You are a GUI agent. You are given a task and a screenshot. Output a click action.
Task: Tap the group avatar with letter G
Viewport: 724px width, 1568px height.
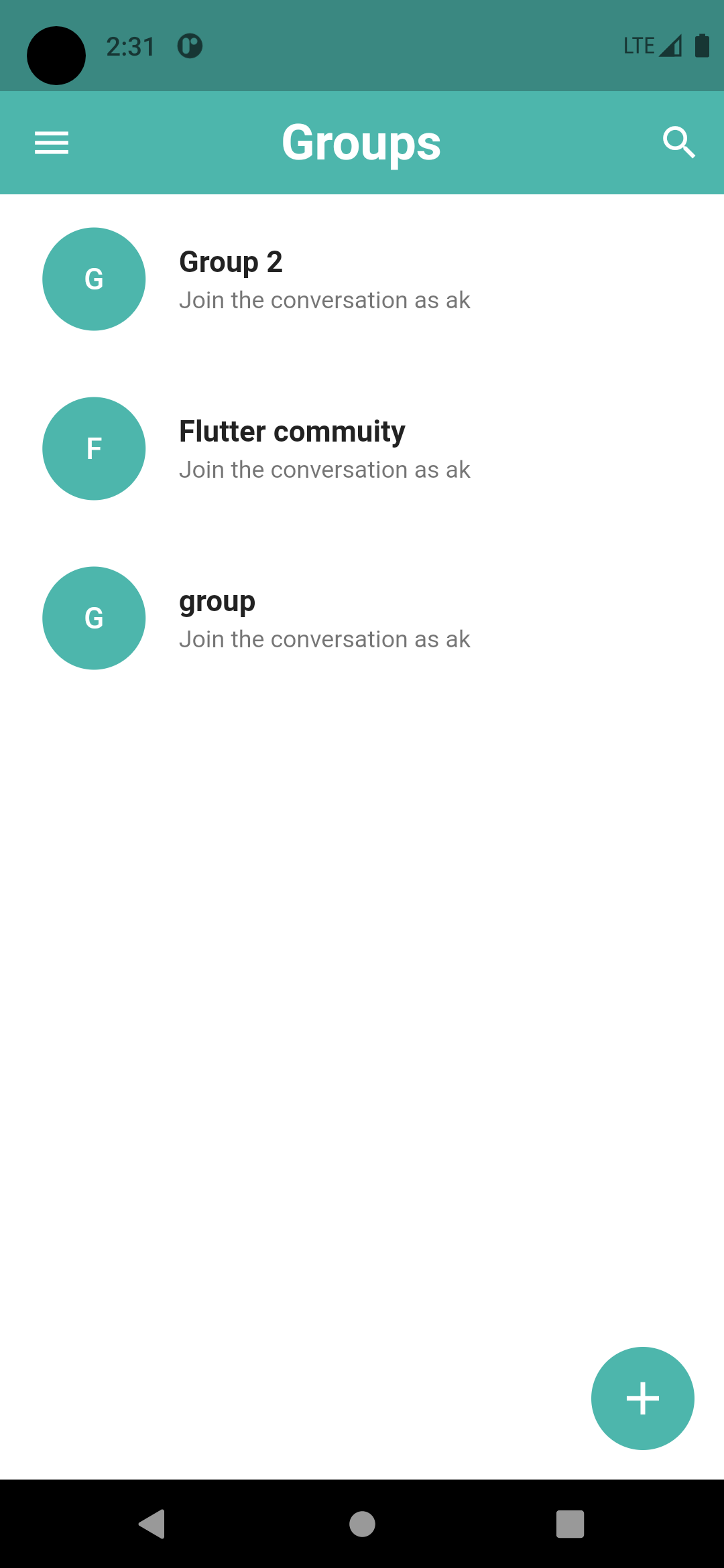(x=94, y=618)
